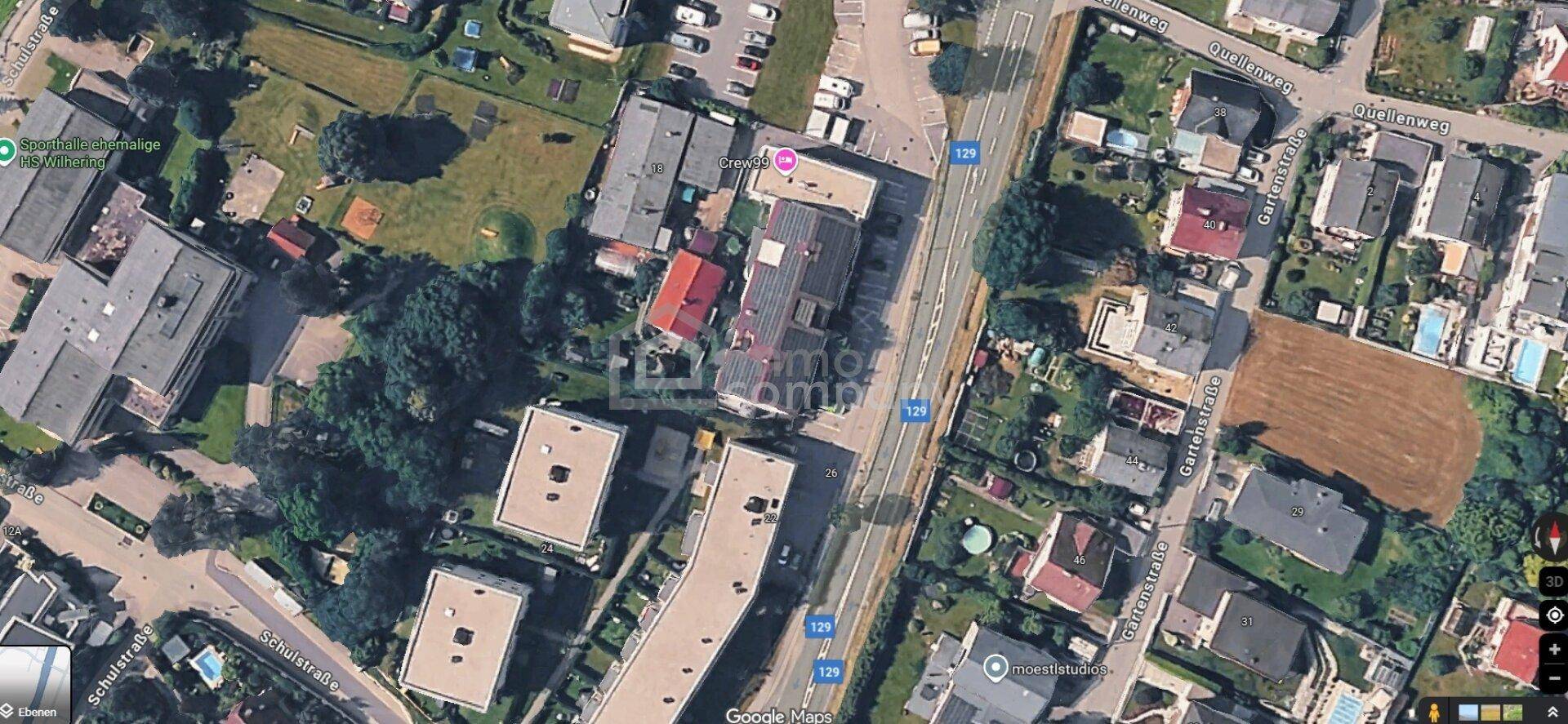
Task: Open the first photo thumbnail beside the pegman
Action: tap(1468, 712)
